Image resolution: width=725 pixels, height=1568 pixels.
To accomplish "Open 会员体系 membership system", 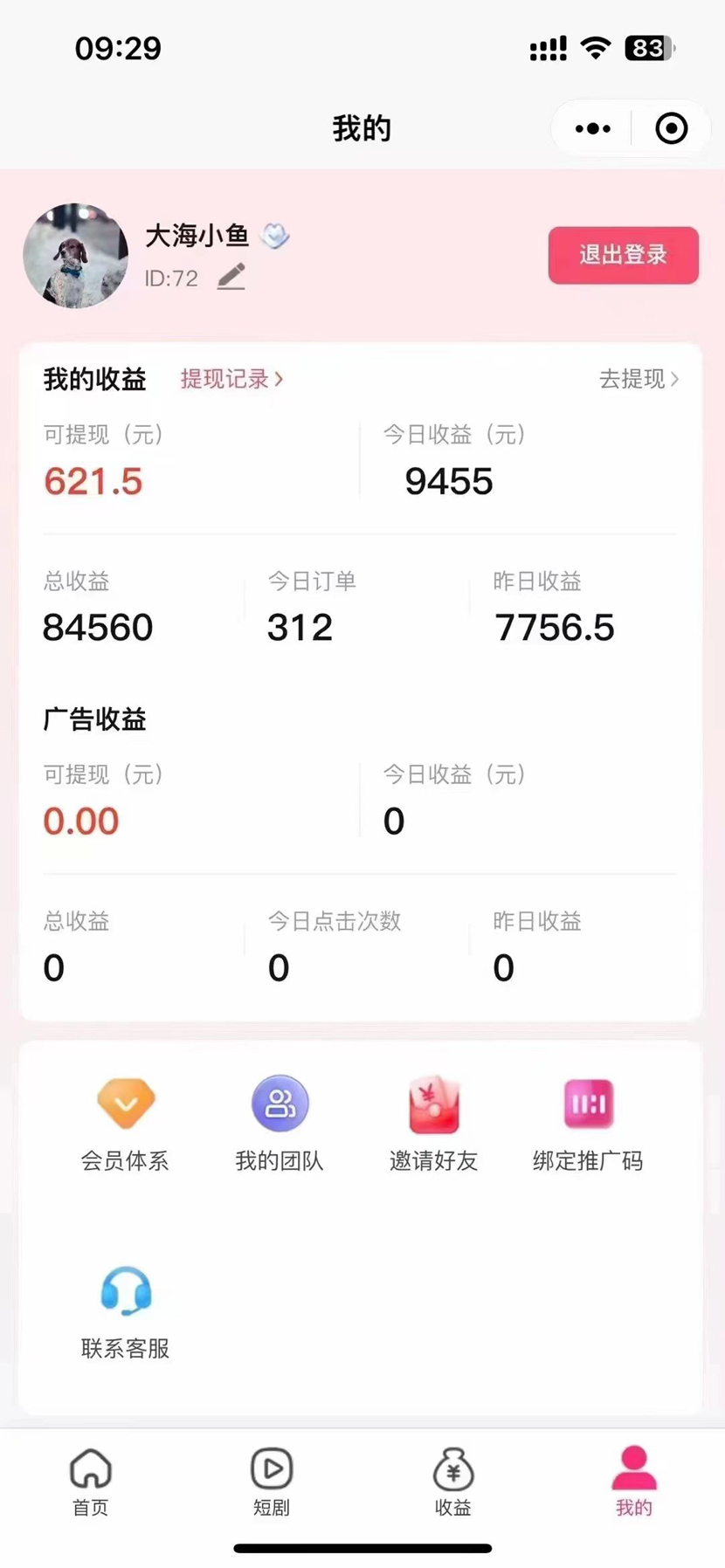I will coord(125,1123).
